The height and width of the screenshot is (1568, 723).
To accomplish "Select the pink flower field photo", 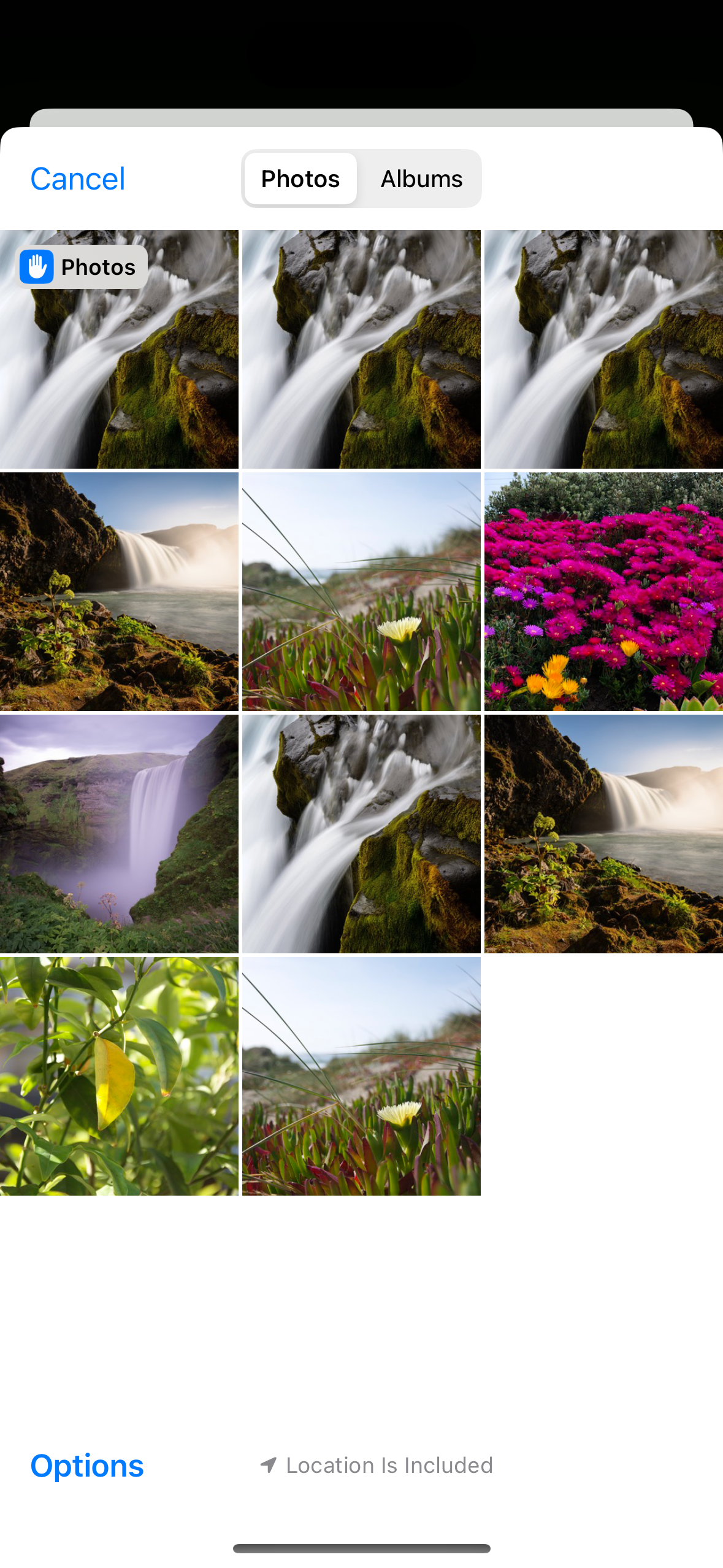I will 603,591.
